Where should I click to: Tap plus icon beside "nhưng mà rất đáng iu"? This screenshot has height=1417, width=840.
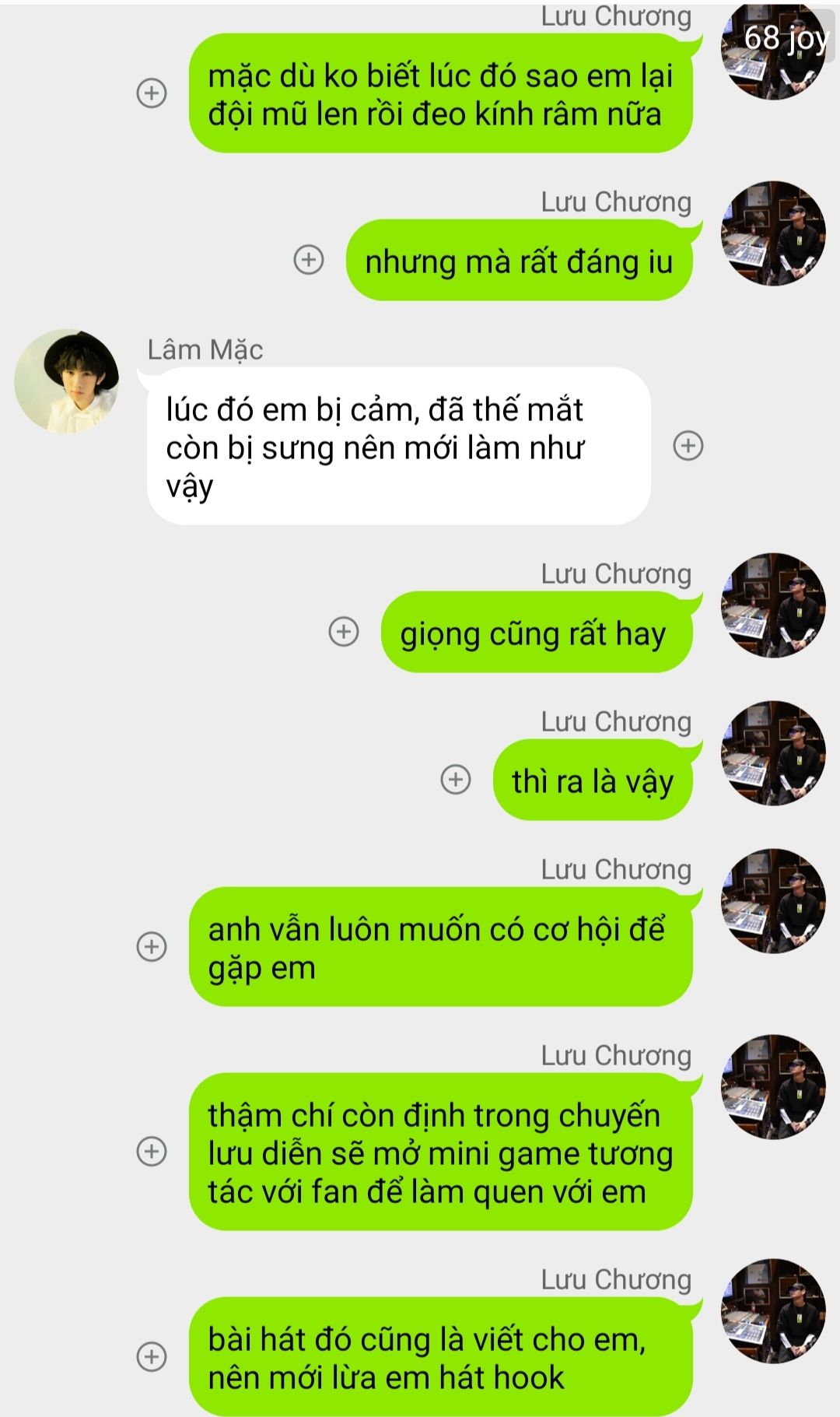point(309,259)
